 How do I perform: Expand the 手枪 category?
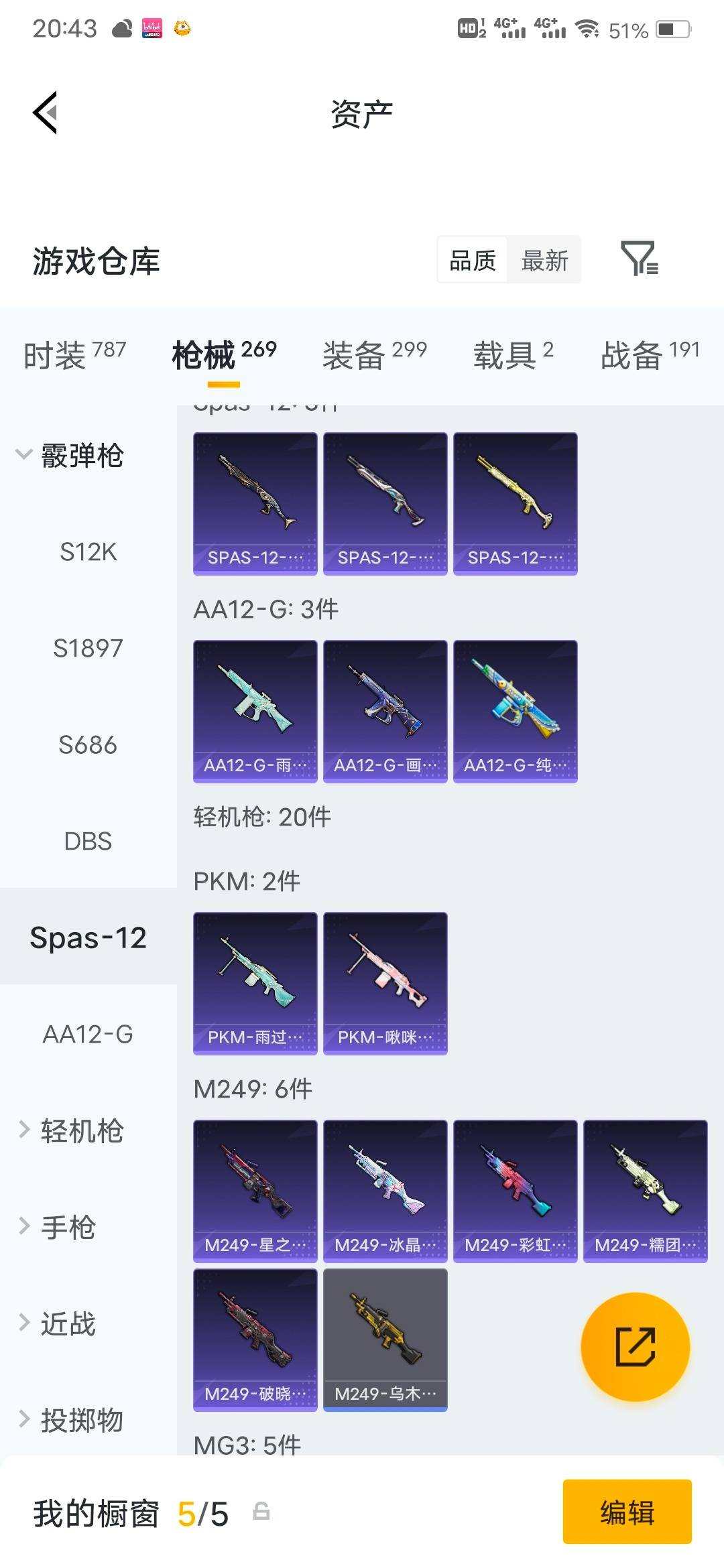[58, 1227]
